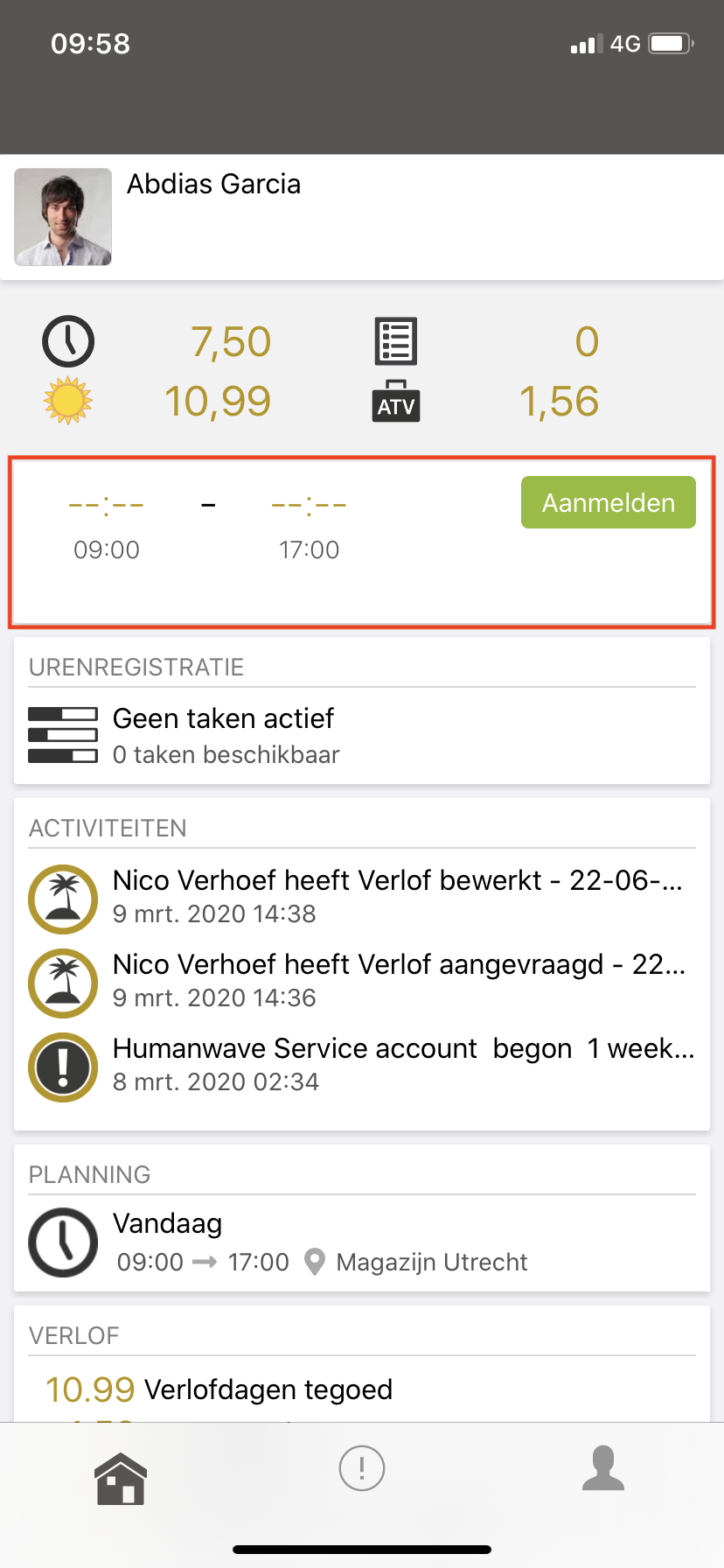
Task: Open today's planning at Magazijn Utrecht
Action: [362, 1242]
